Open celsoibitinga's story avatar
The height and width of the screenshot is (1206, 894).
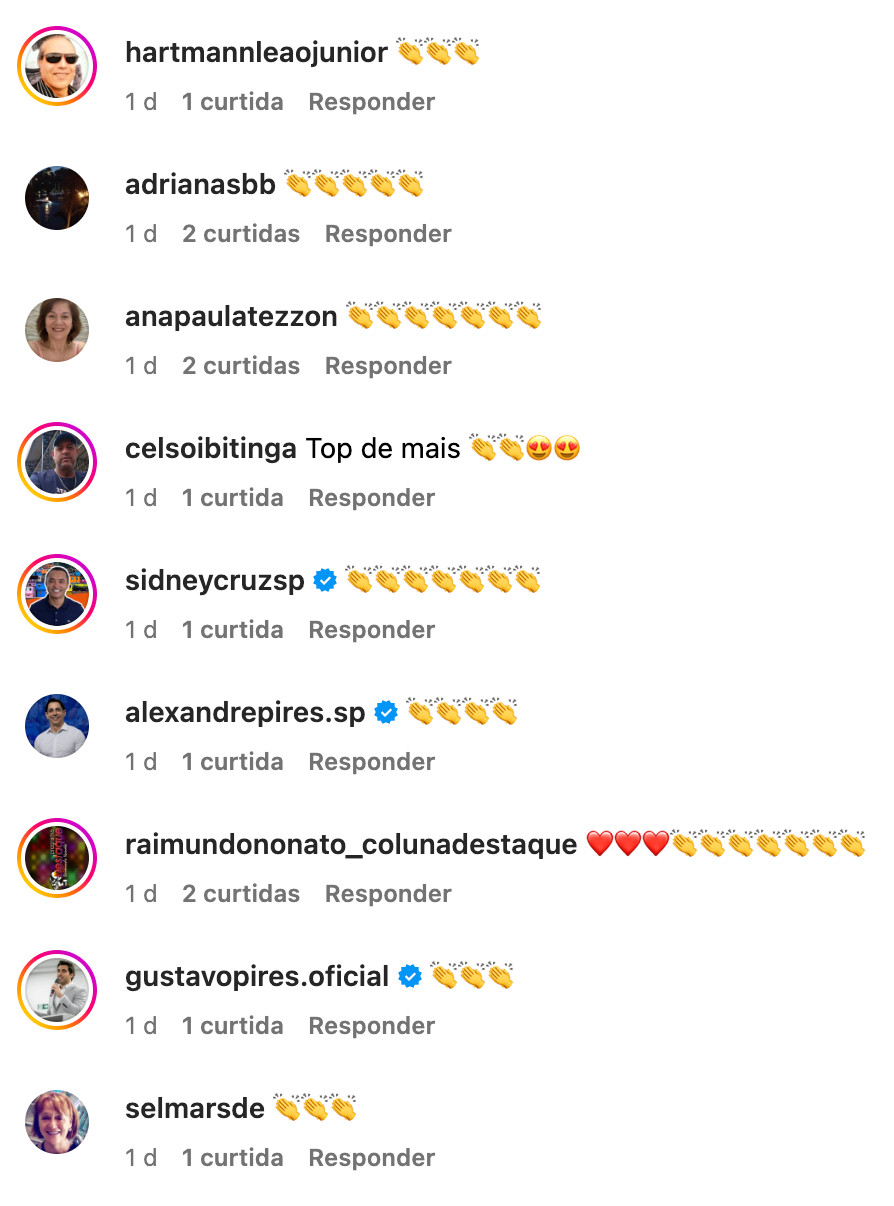[x=57, y=462]
